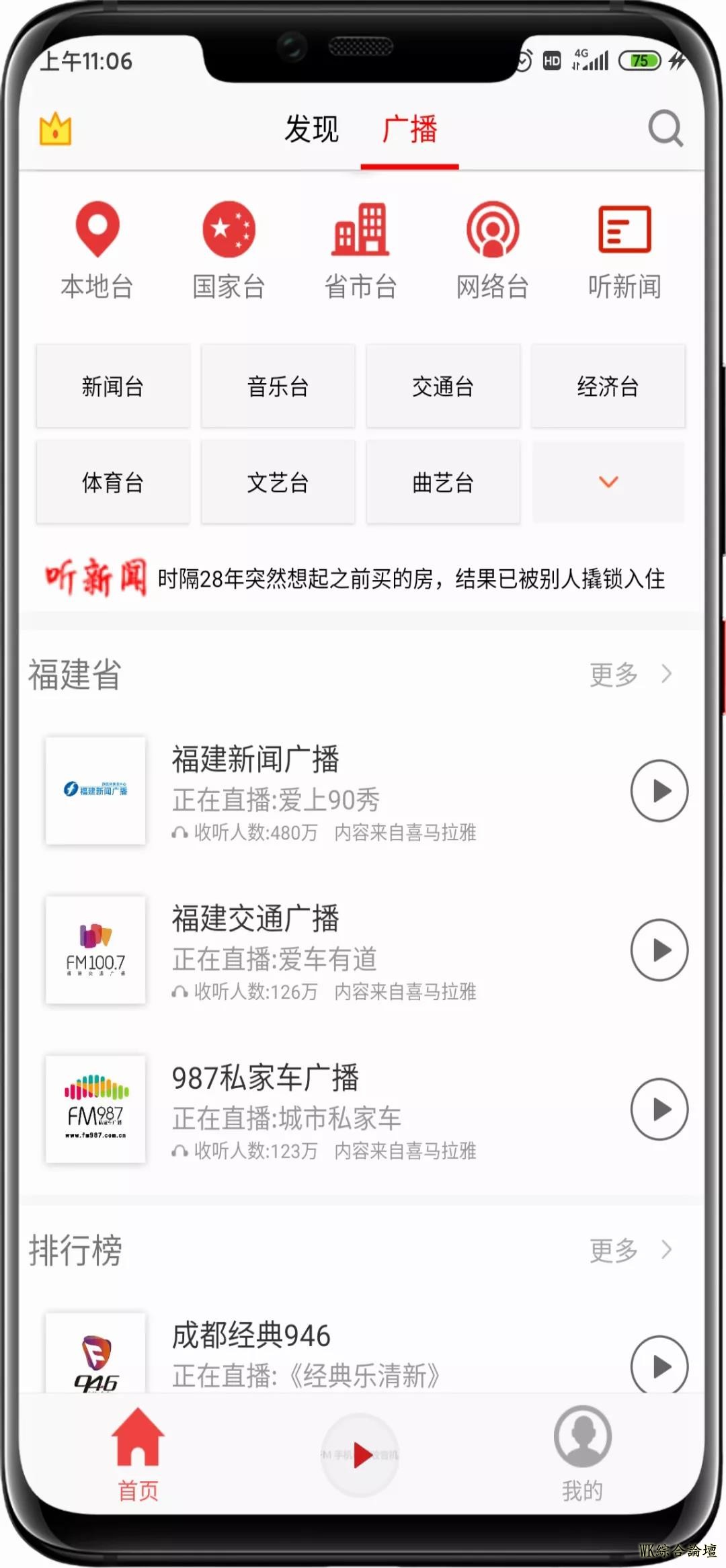Select the 新闻台 category chip
Screen dimensions: 726x1568
tap(113, 386)
